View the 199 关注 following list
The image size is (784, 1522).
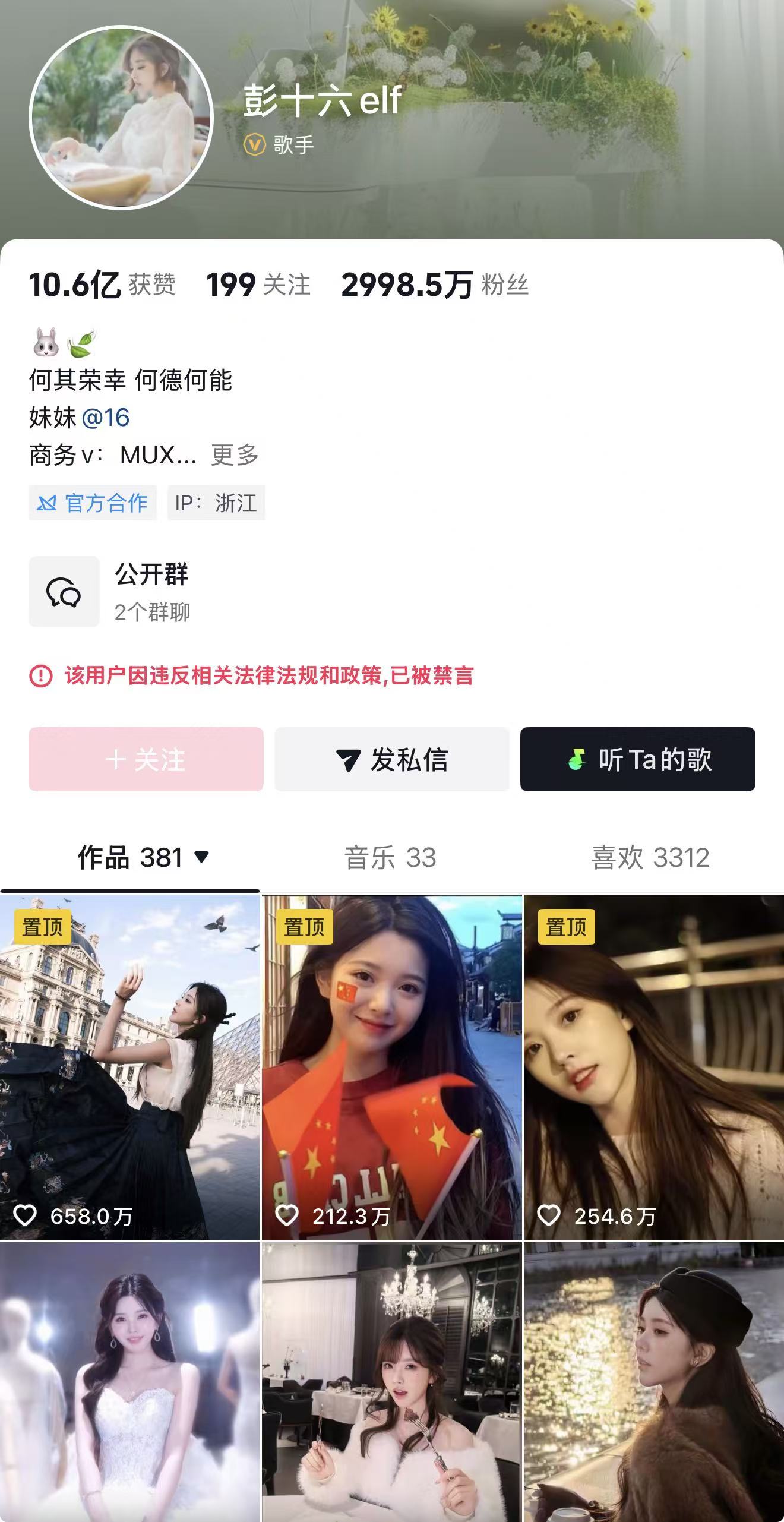point(258,285)
